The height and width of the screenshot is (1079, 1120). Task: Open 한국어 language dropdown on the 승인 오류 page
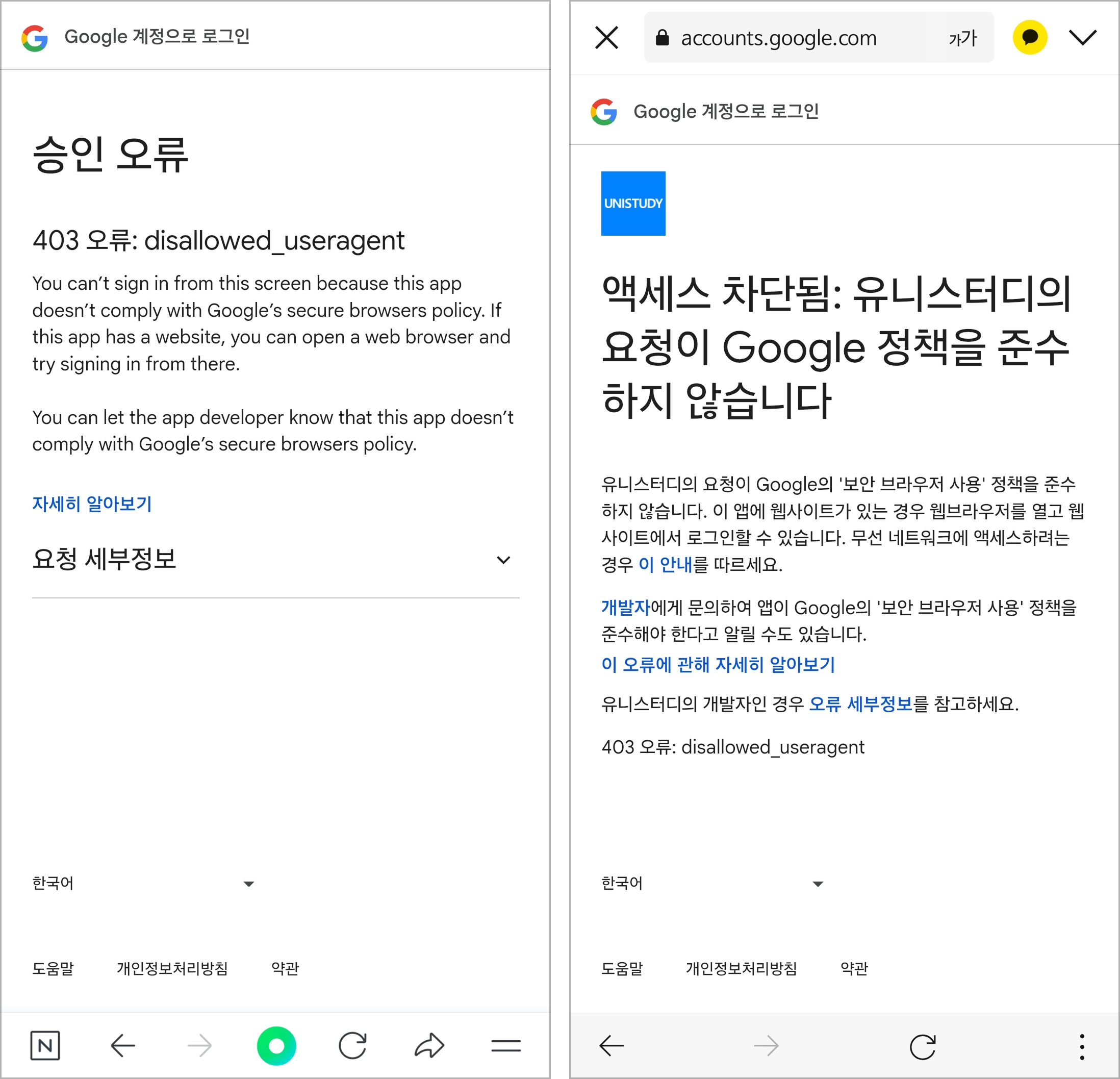tap(143, 884)
